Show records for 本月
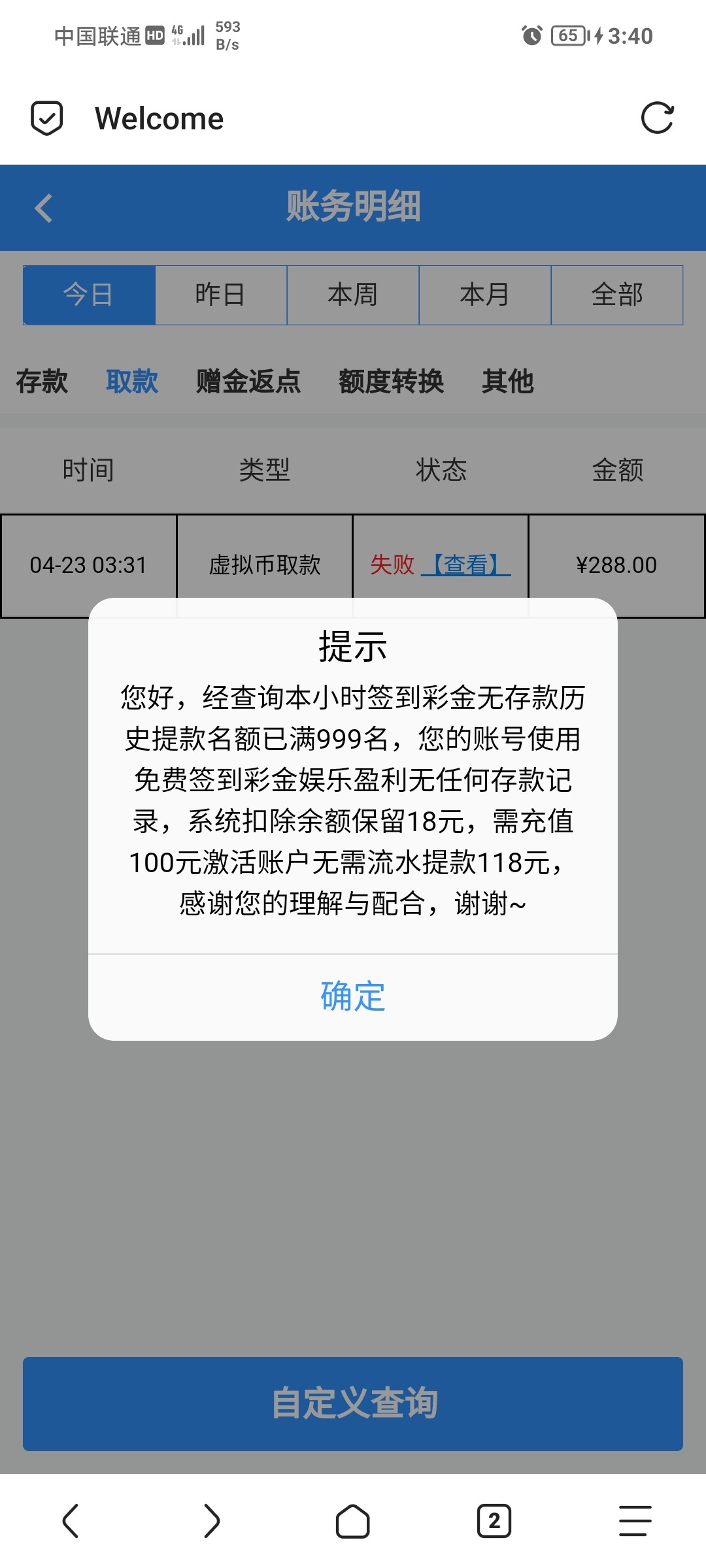The image size is (706, 1568). click(x=485, y=295)
